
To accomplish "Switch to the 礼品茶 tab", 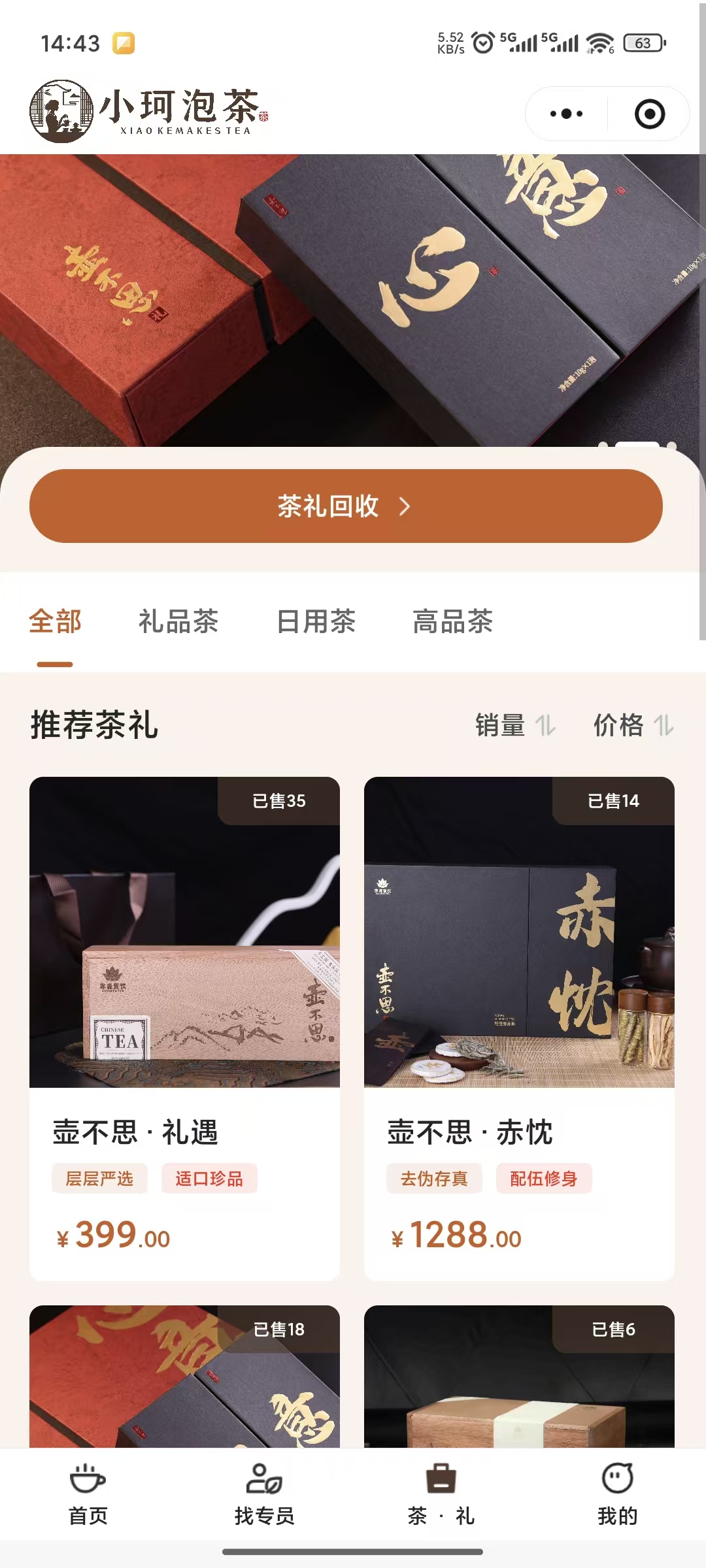I will [x=178, y=621].
